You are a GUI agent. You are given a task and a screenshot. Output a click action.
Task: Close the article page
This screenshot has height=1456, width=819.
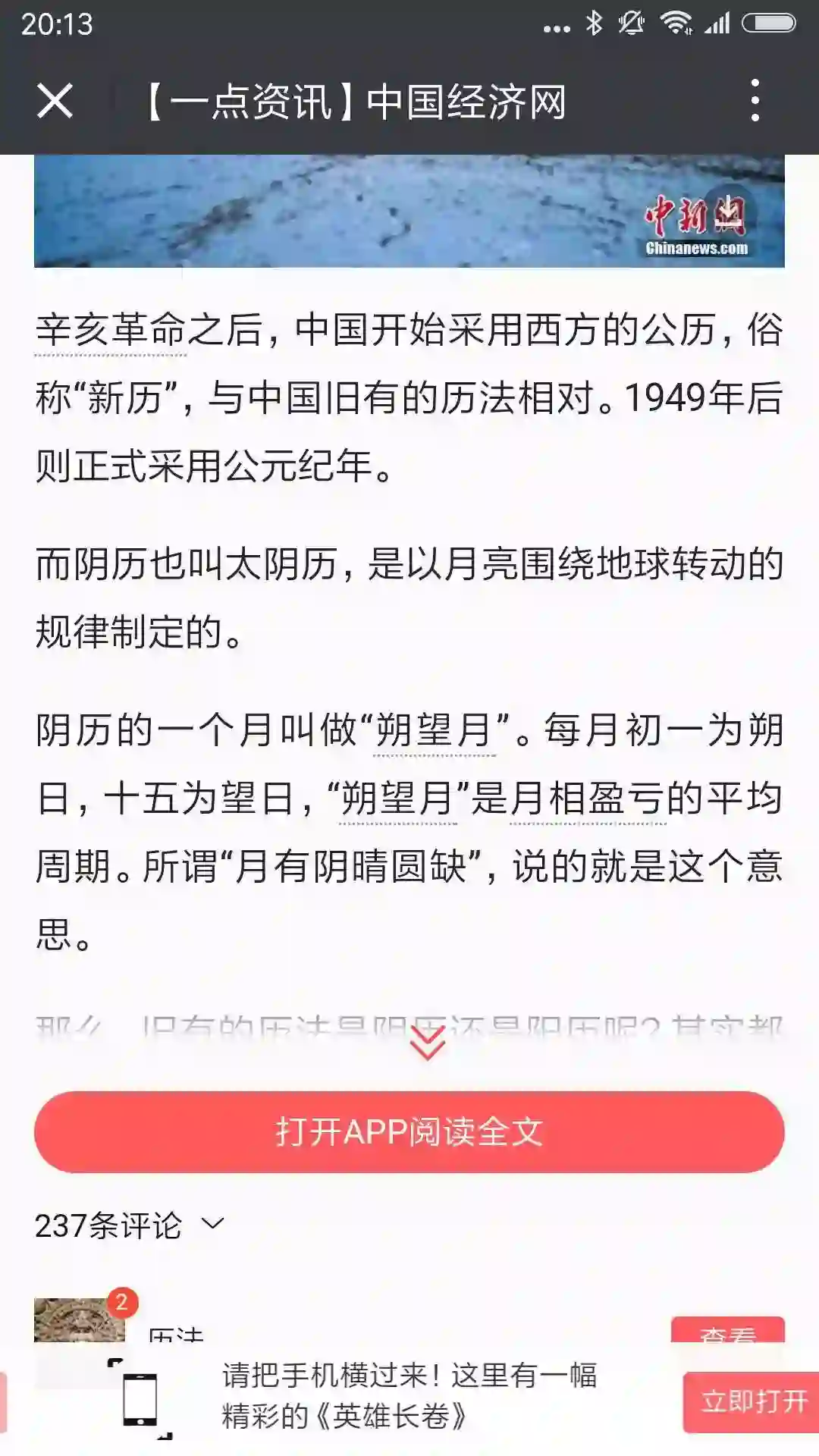point(55,101)
